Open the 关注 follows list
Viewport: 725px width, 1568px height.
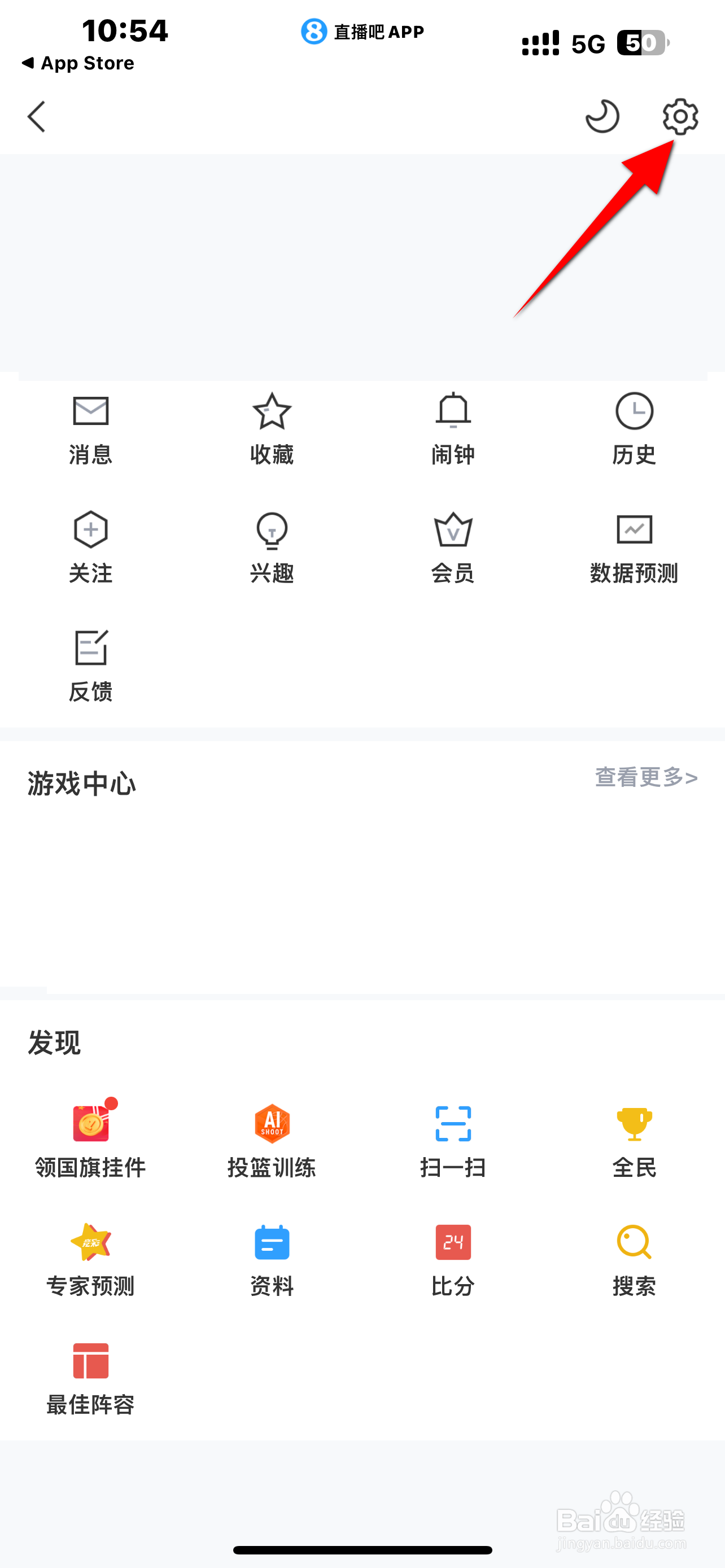pyautogui.click(x=90, y=545)
